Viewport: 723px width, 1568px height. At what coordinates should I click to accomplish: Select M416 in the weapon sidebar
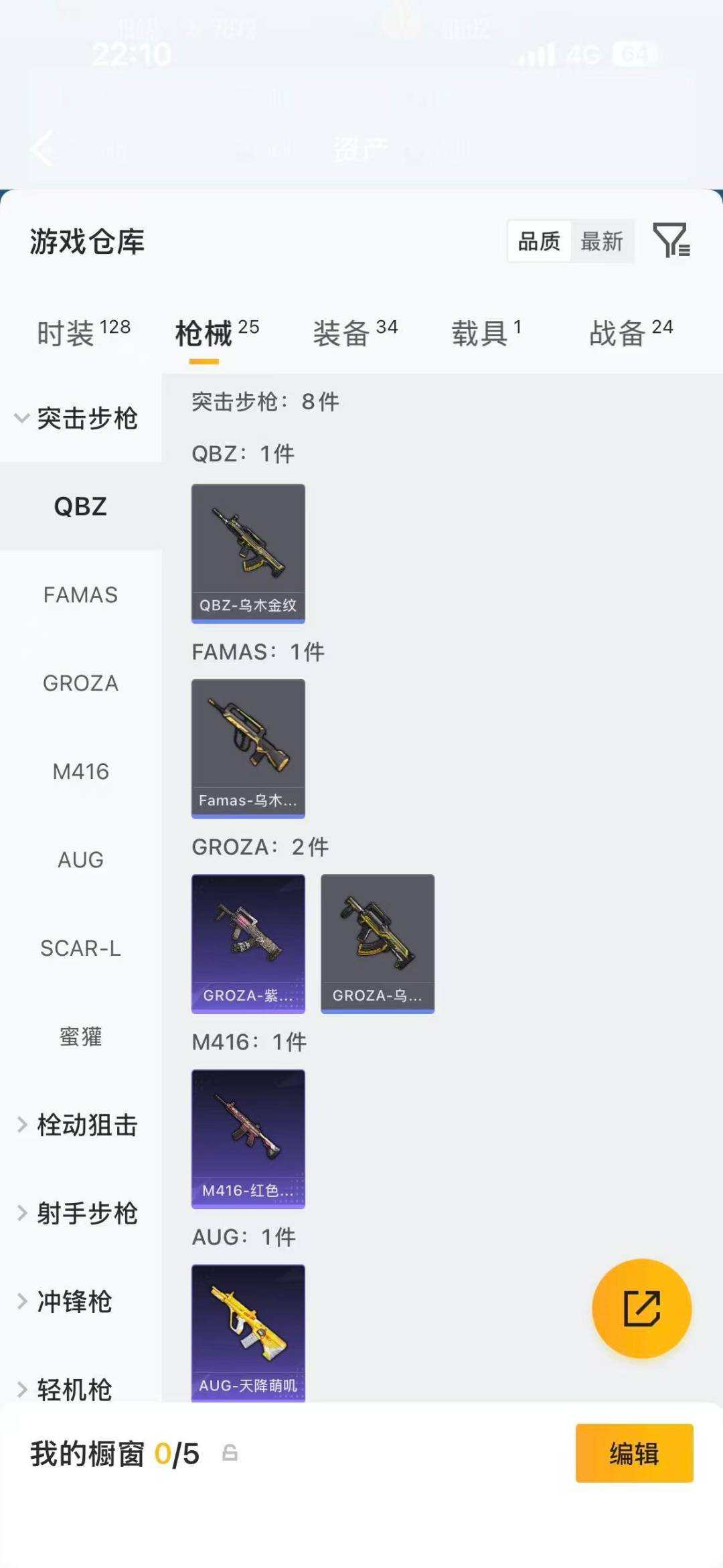(x=80, y=772)
